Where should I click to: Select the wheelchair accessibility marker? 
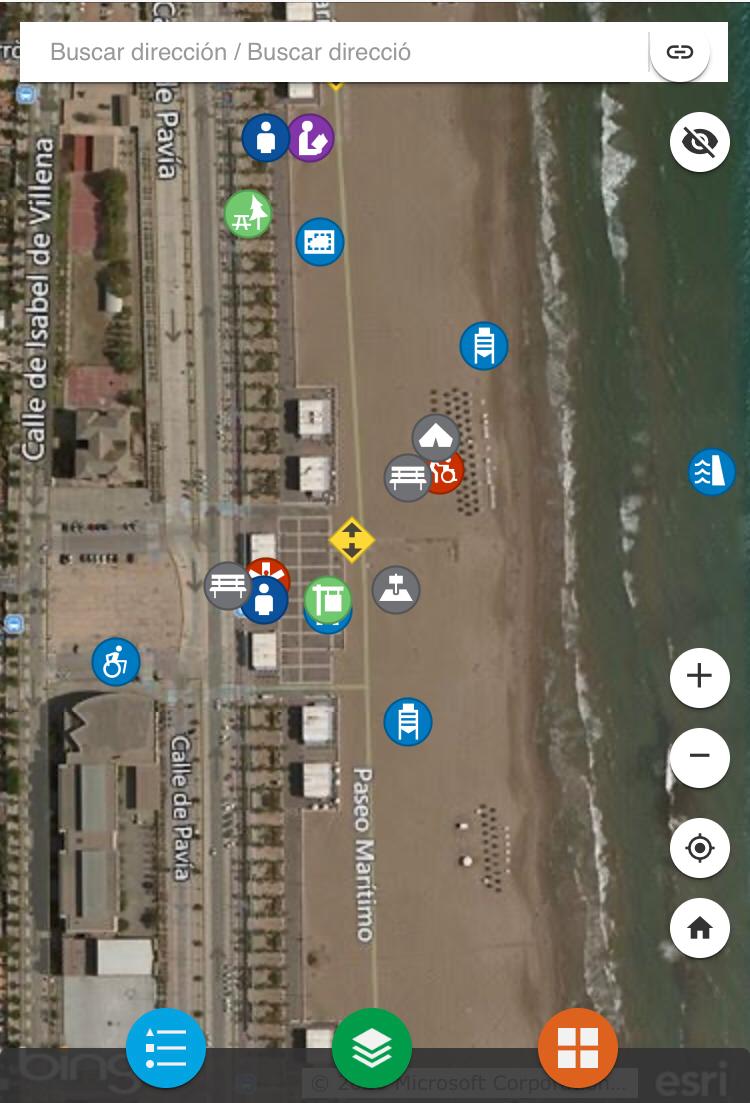click(x=116, y=662)
